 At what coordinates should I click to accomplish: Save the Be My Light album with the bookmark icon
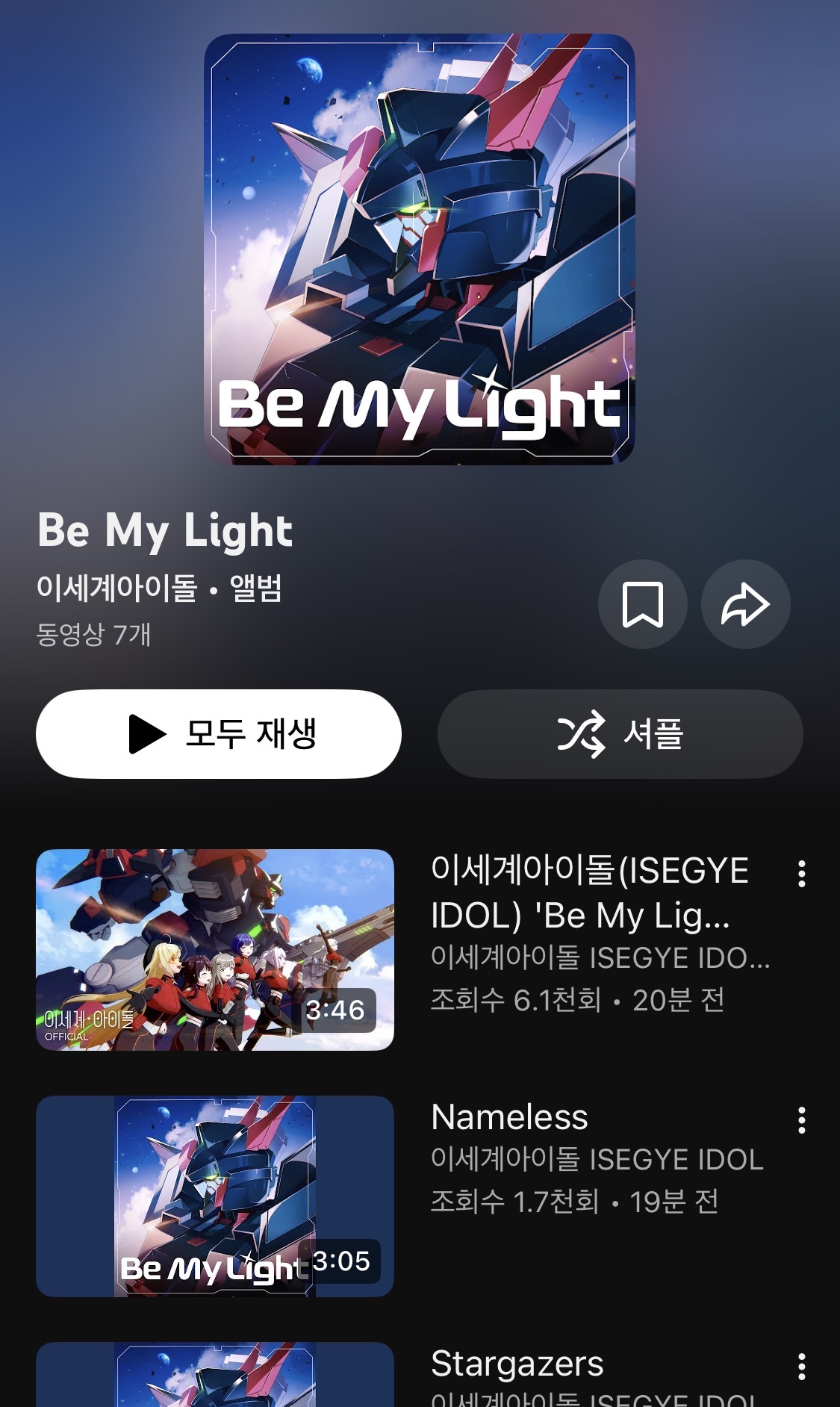[642, 605]
